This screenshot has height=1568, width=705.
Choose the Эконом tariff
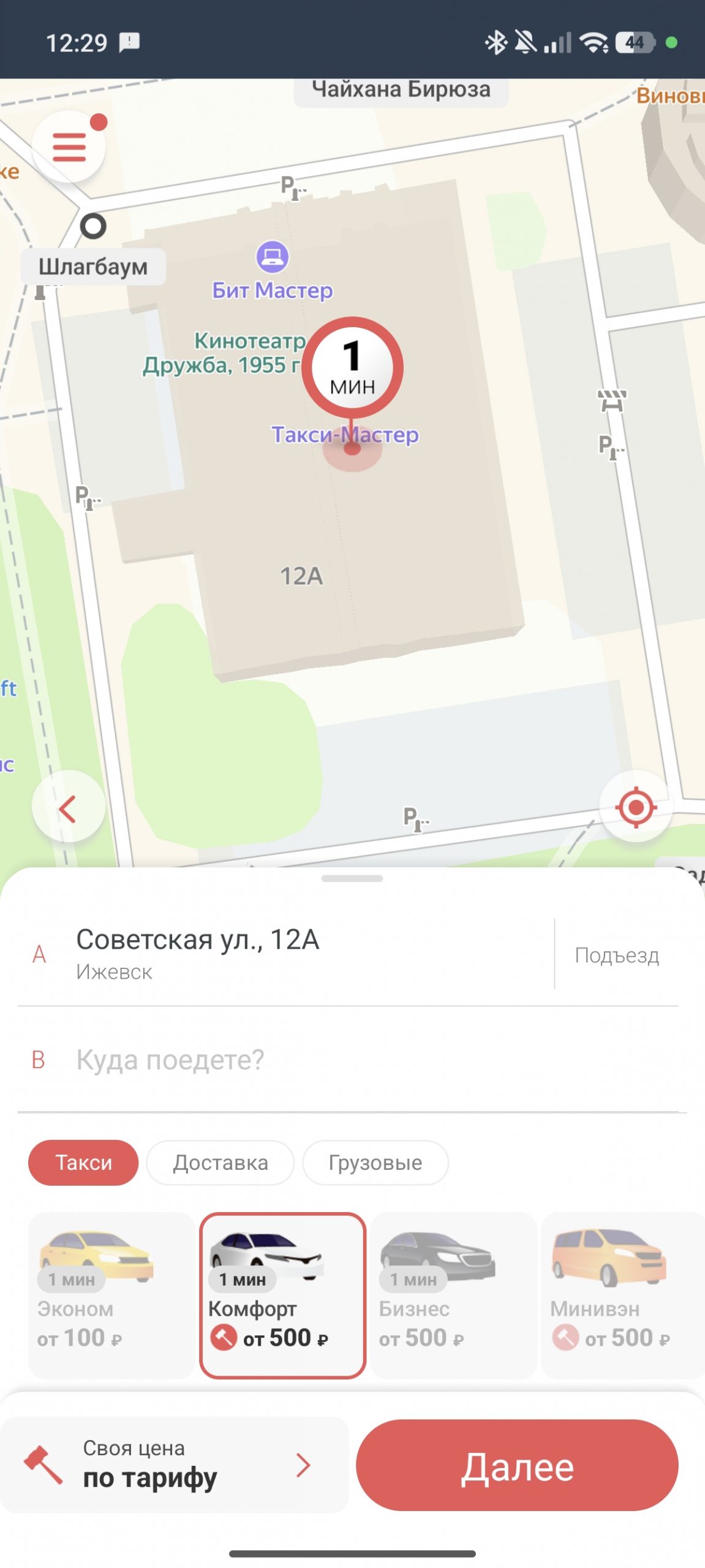pos(111,1295)
